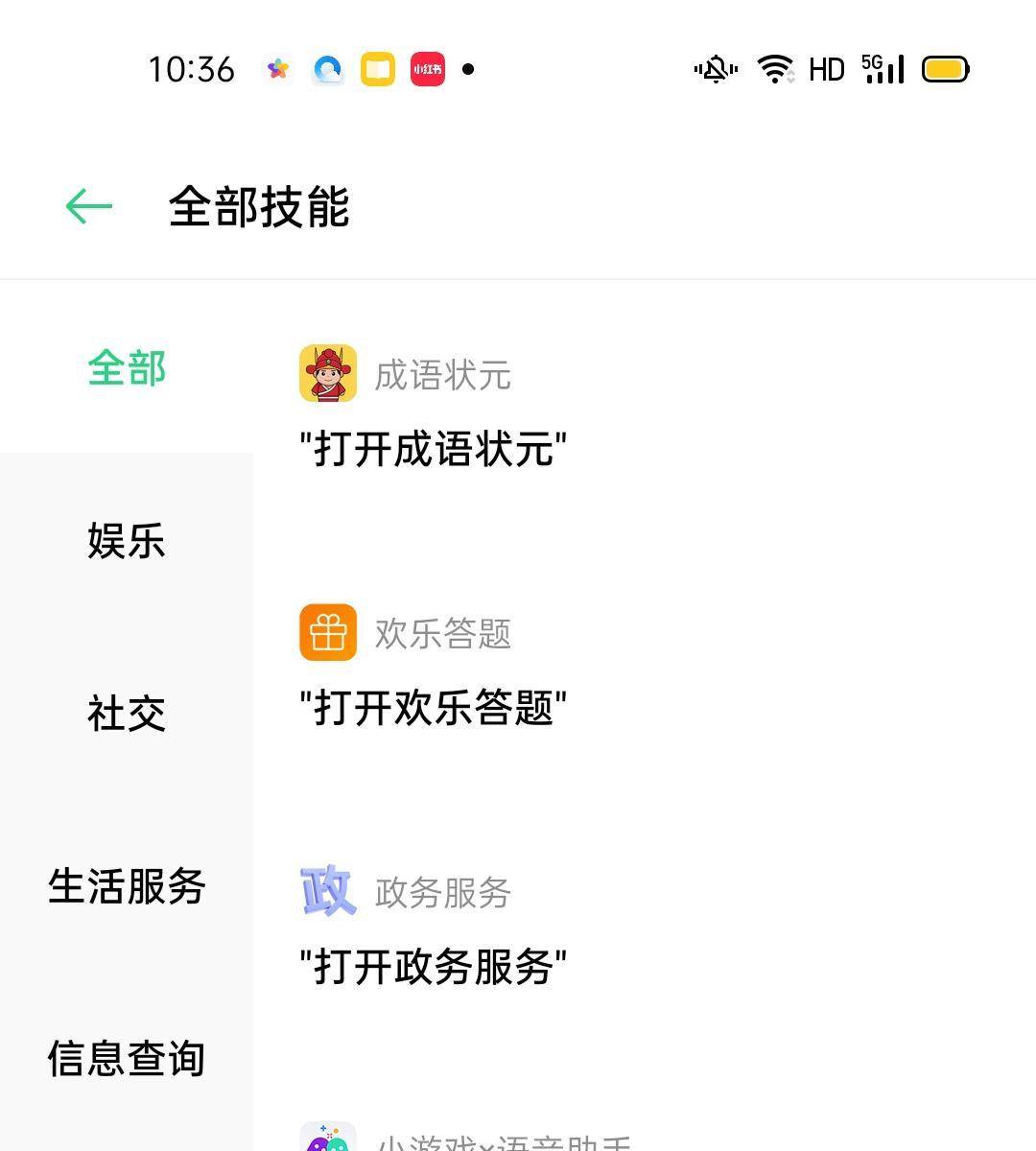Open the 生活服务 category

(x=127, y=885)
